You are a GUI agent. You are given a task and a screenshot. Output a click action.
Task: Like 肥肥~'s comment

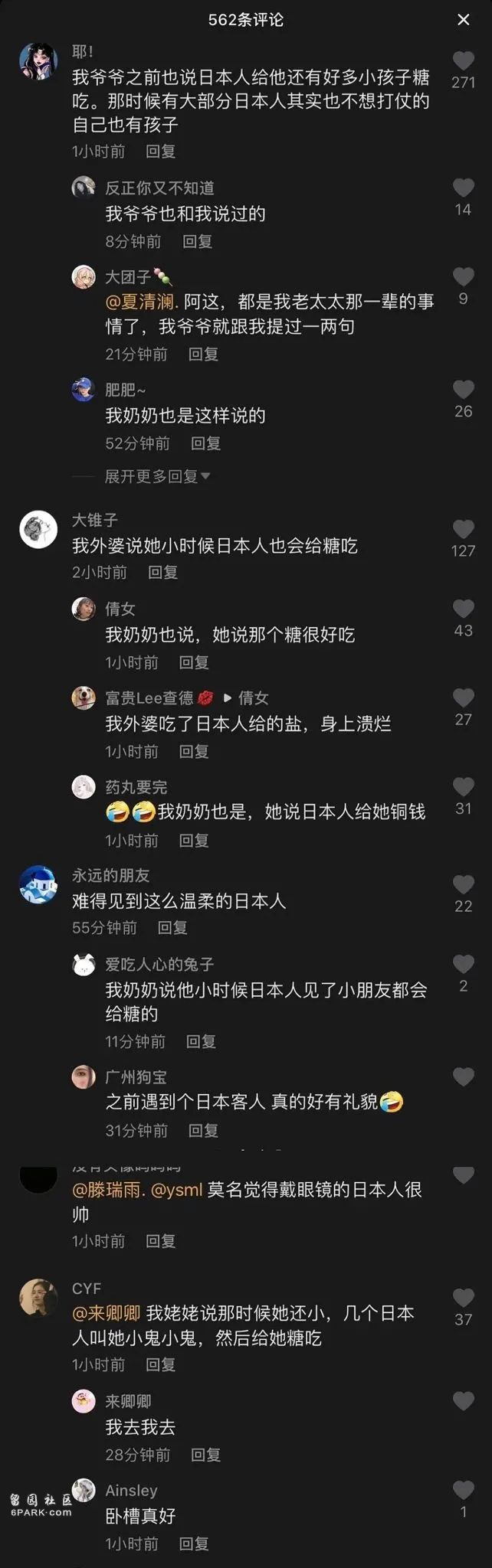[x=463, y=390]
